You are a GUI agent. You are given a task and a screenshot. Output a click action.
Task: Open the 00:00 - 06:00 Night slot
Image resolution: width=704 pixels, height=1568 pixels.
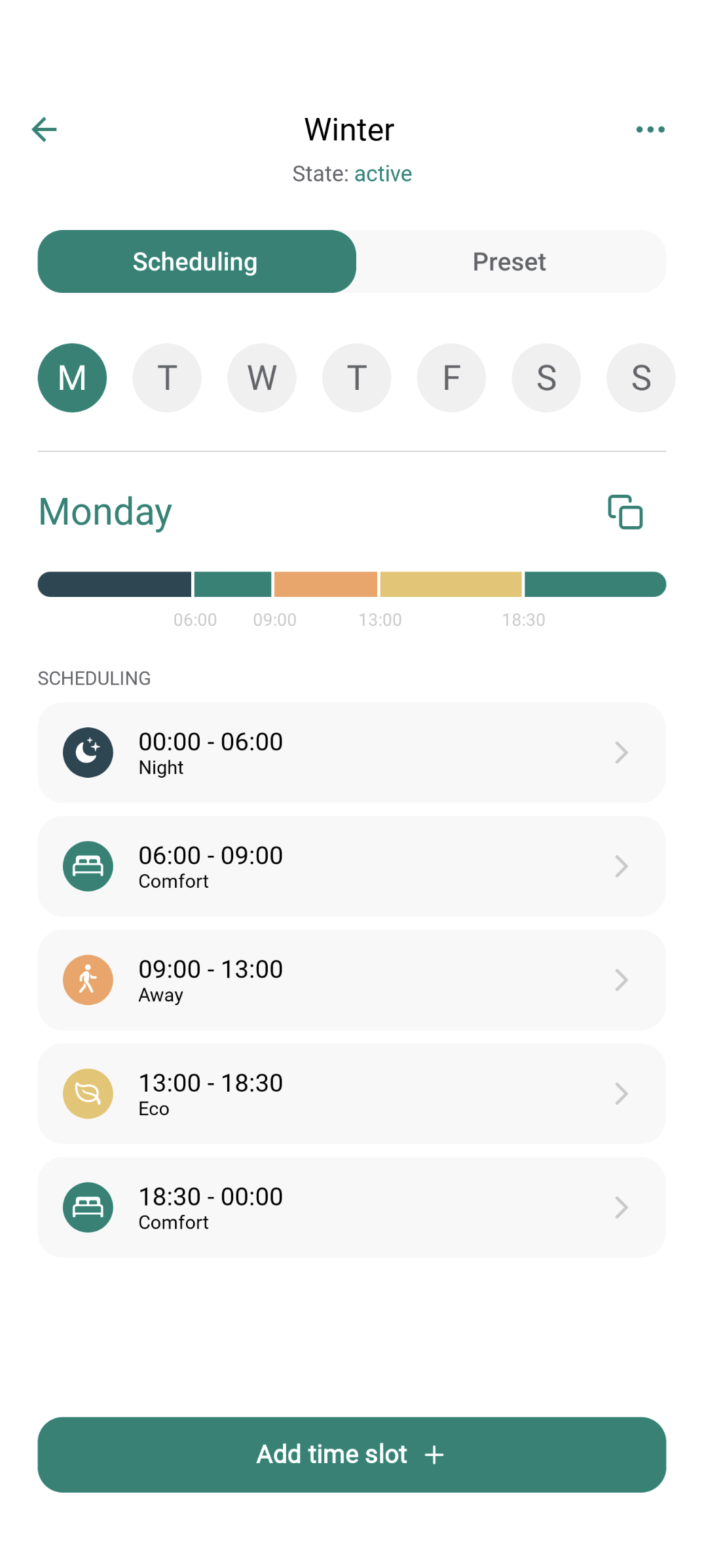pyautogui.click(x=352, y=752)
